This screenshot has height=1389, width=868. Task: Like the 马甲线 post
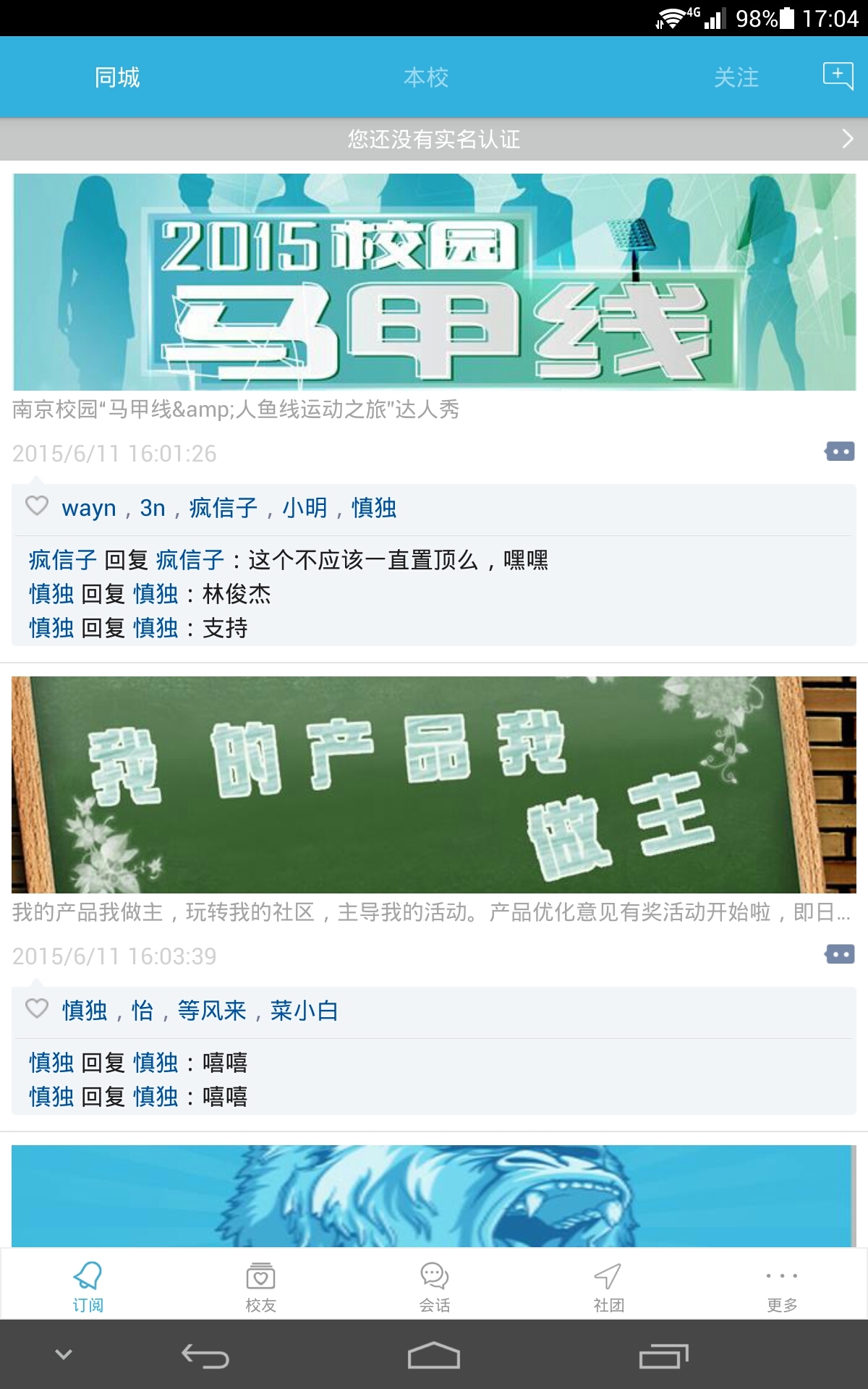(37, 506)
